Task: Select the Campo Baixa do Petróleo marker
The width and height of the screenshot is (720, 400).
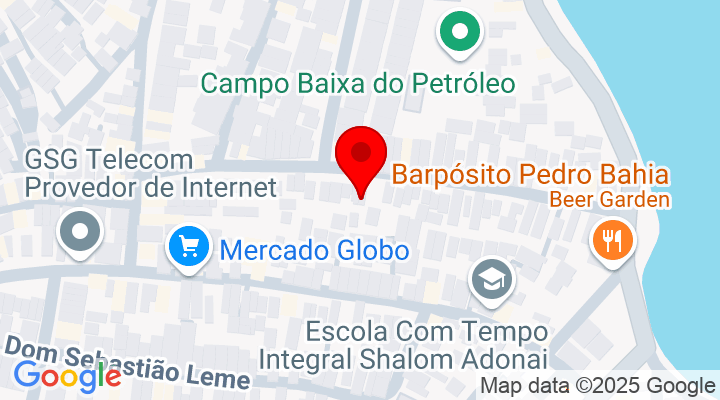Action: point(459,32)
